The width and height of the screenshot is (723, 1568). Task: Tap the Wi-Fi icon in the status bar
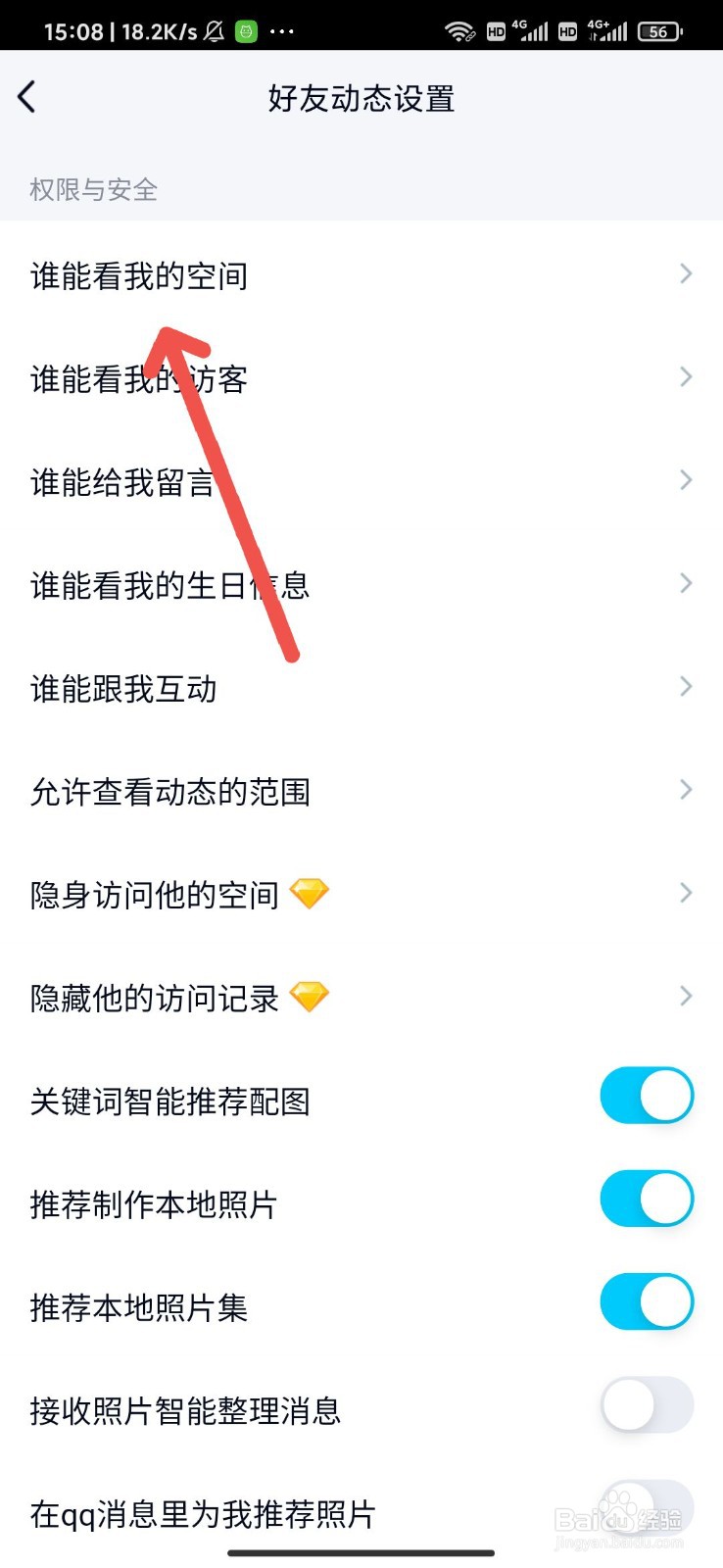pos(460,30)
